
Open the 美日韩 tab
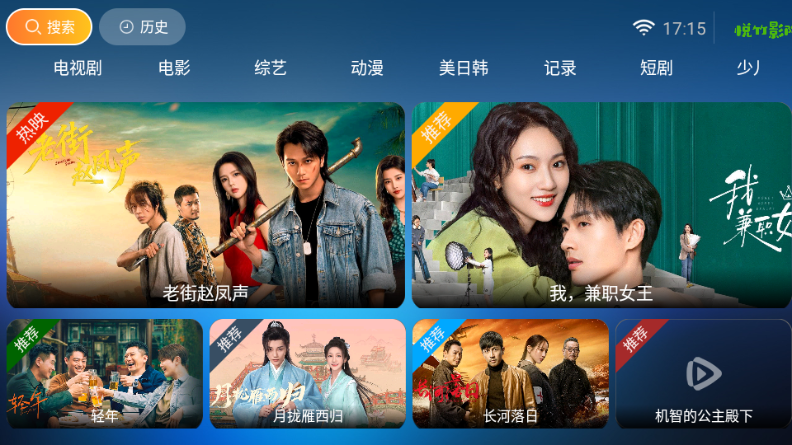pos(463,68)
